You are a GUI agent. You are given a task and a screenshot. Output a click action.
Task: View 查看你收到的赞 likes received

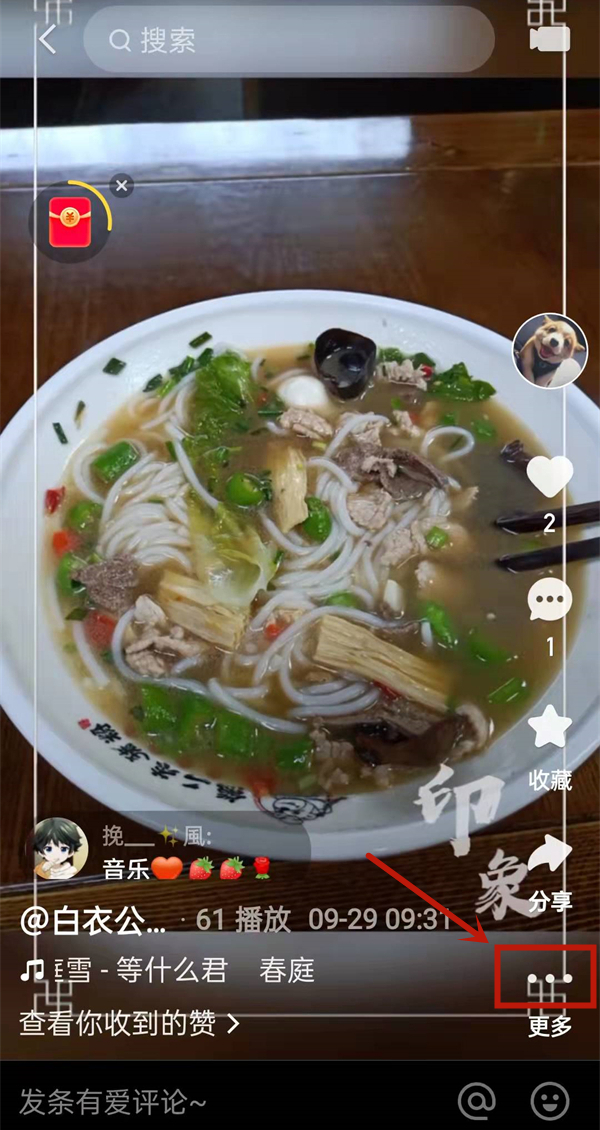pyautogui.click(x=130, y=1023)
